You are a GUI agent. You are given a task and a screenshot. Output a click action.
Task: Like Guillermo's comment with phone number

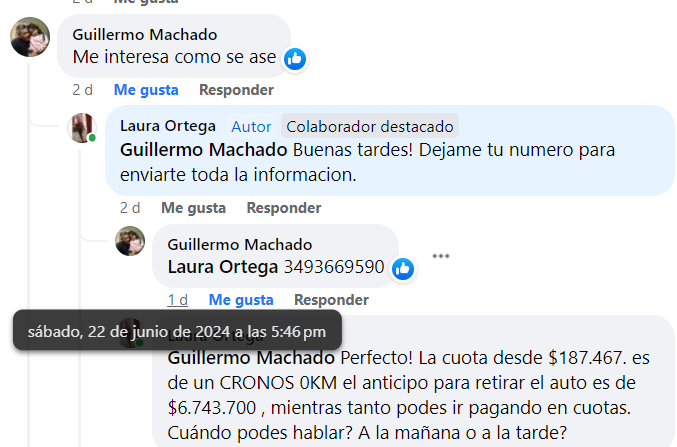(241, 299)
